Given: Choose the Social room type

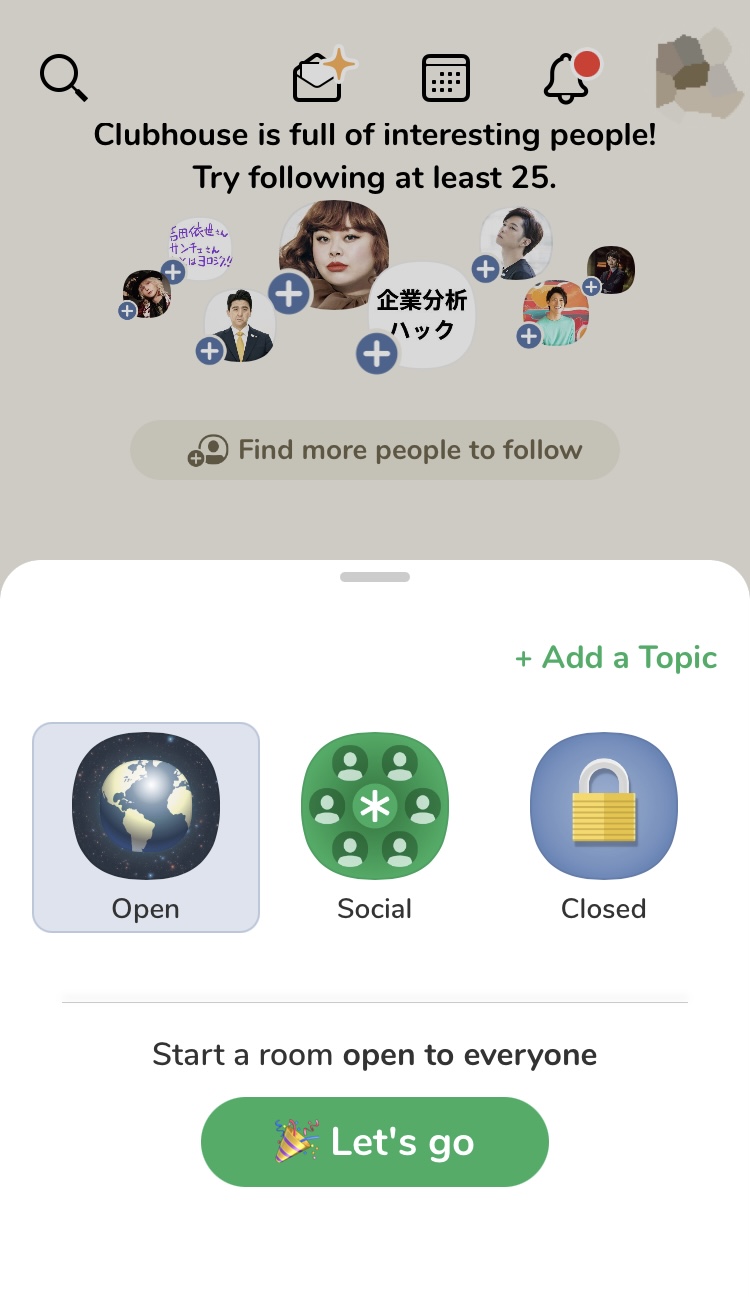Looking at the screenshot, I should [375, 827].
